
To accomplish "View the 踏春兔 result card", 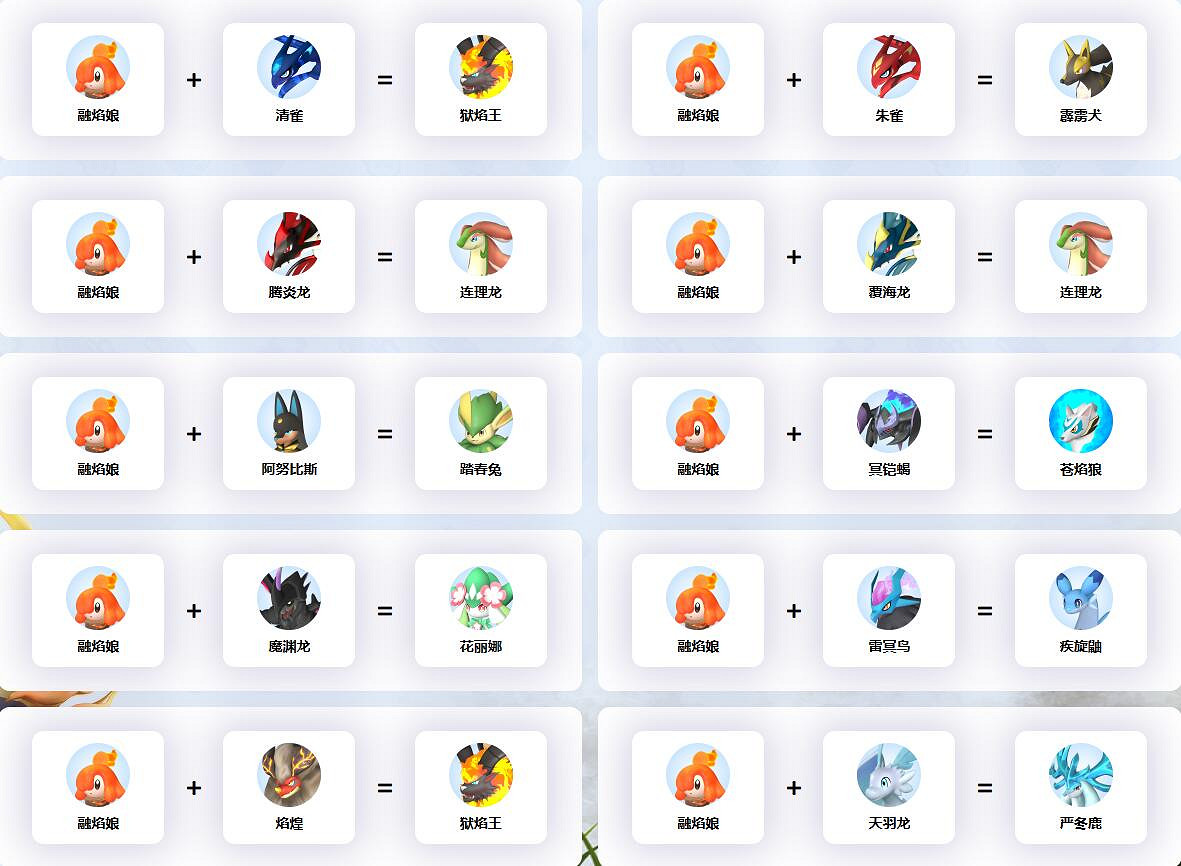I will (480, 433).
